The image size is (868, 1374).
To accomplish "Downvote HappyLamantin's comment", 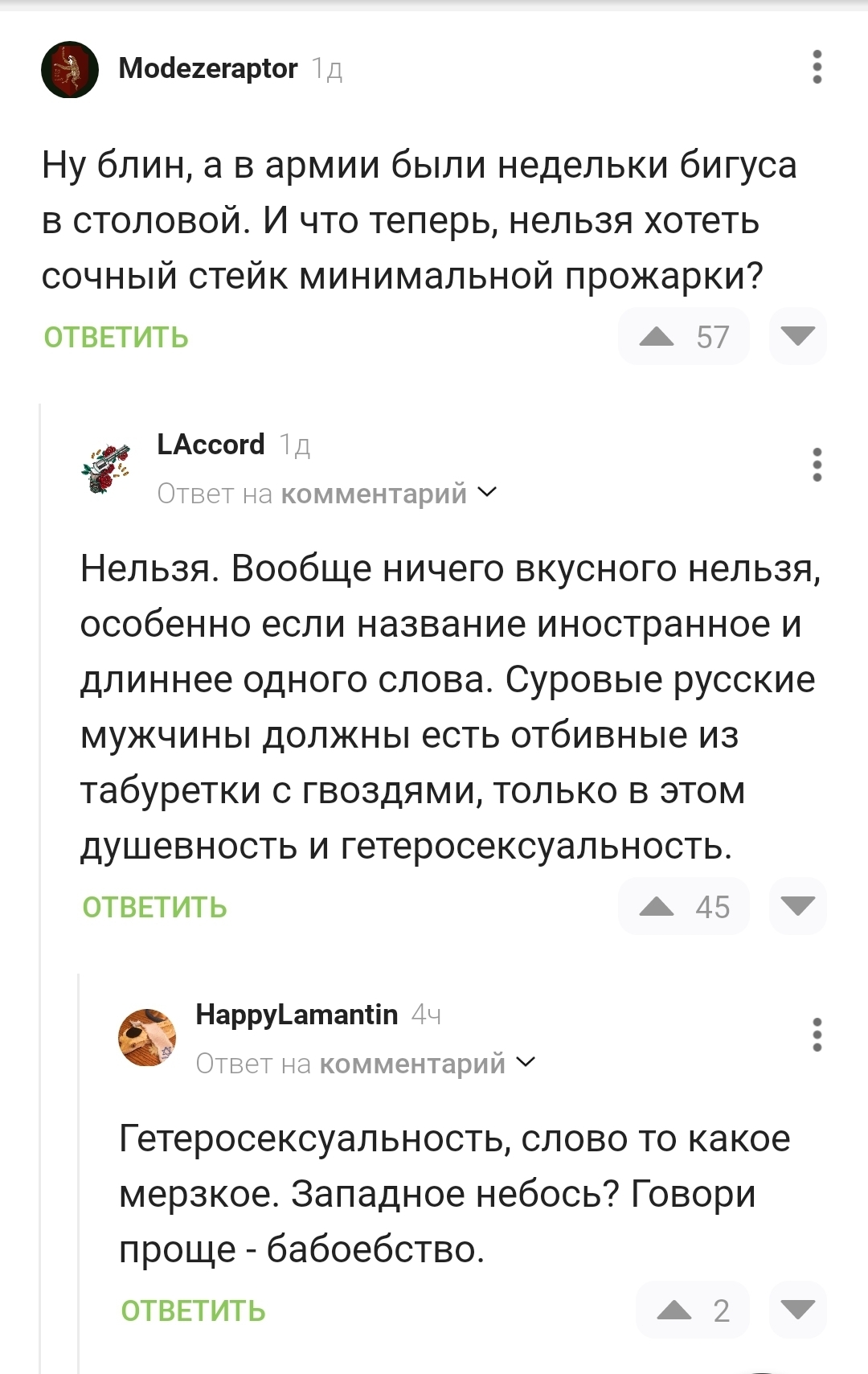I will [797, 1310].
